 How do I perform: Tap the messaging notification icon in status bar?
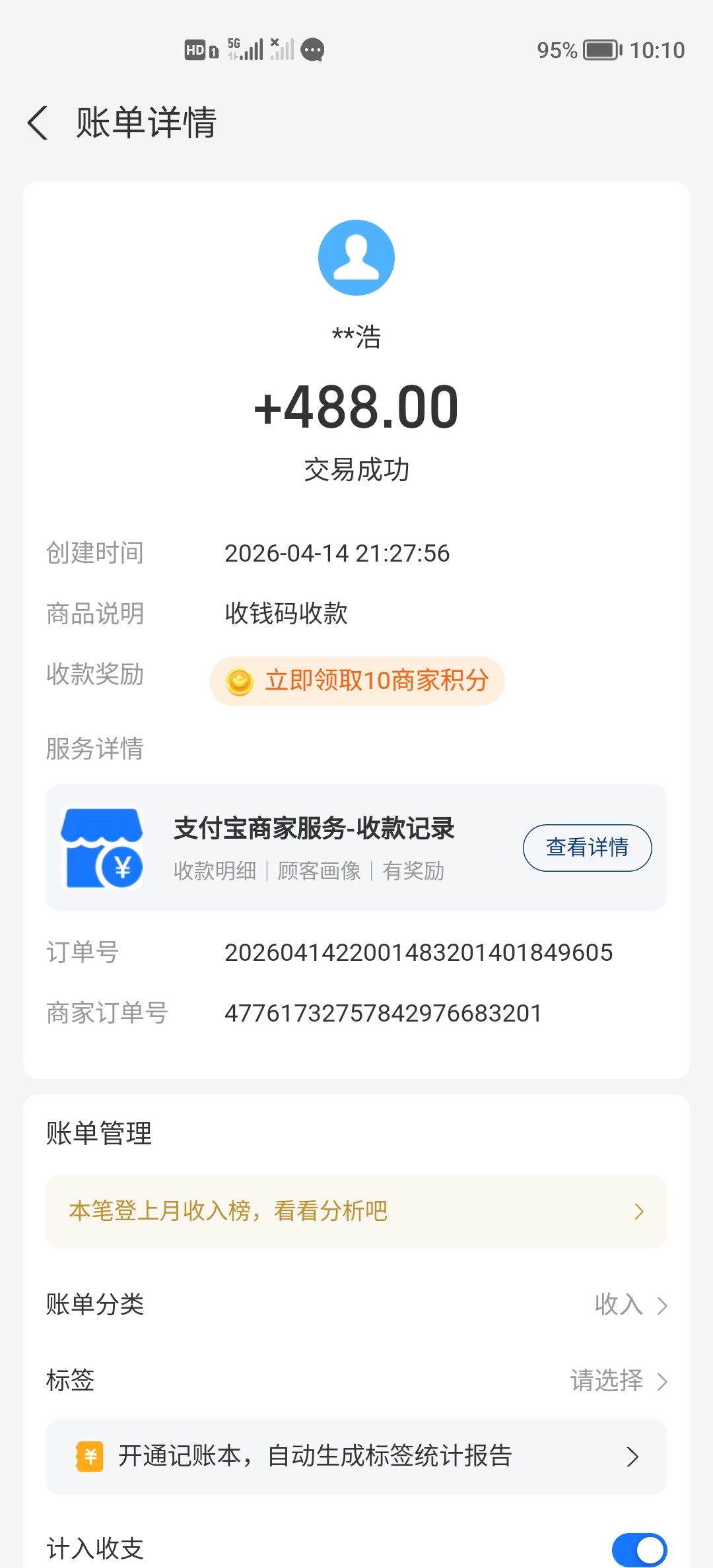[312, 50]
